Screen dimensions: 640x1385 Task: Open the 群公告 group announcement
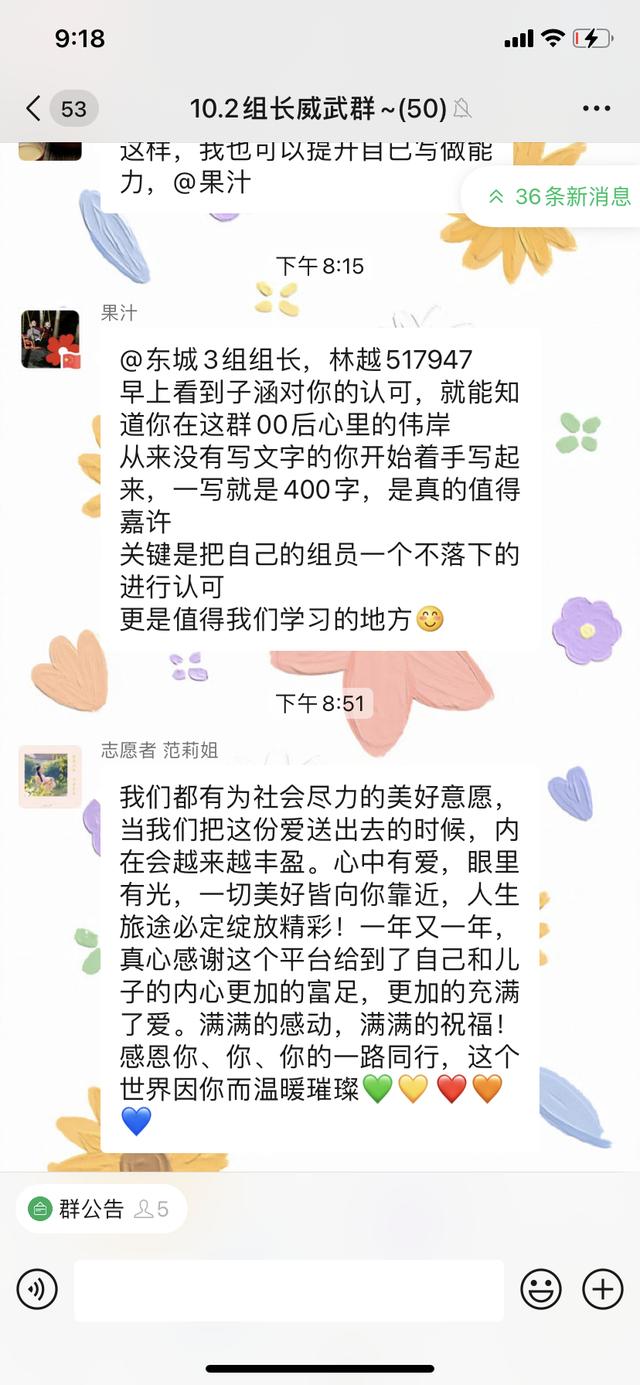[x=78, y=1209]
